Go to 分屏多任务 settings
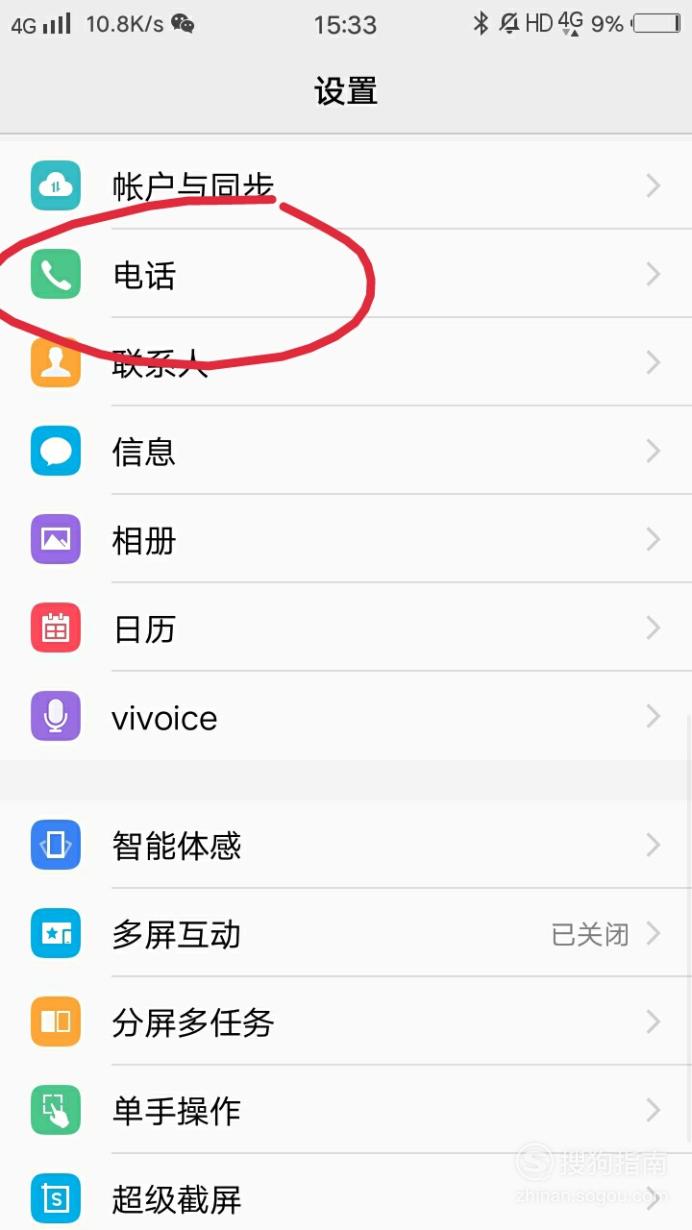This screenshot has height=1230, width=692. click(x=346, y=1022)
